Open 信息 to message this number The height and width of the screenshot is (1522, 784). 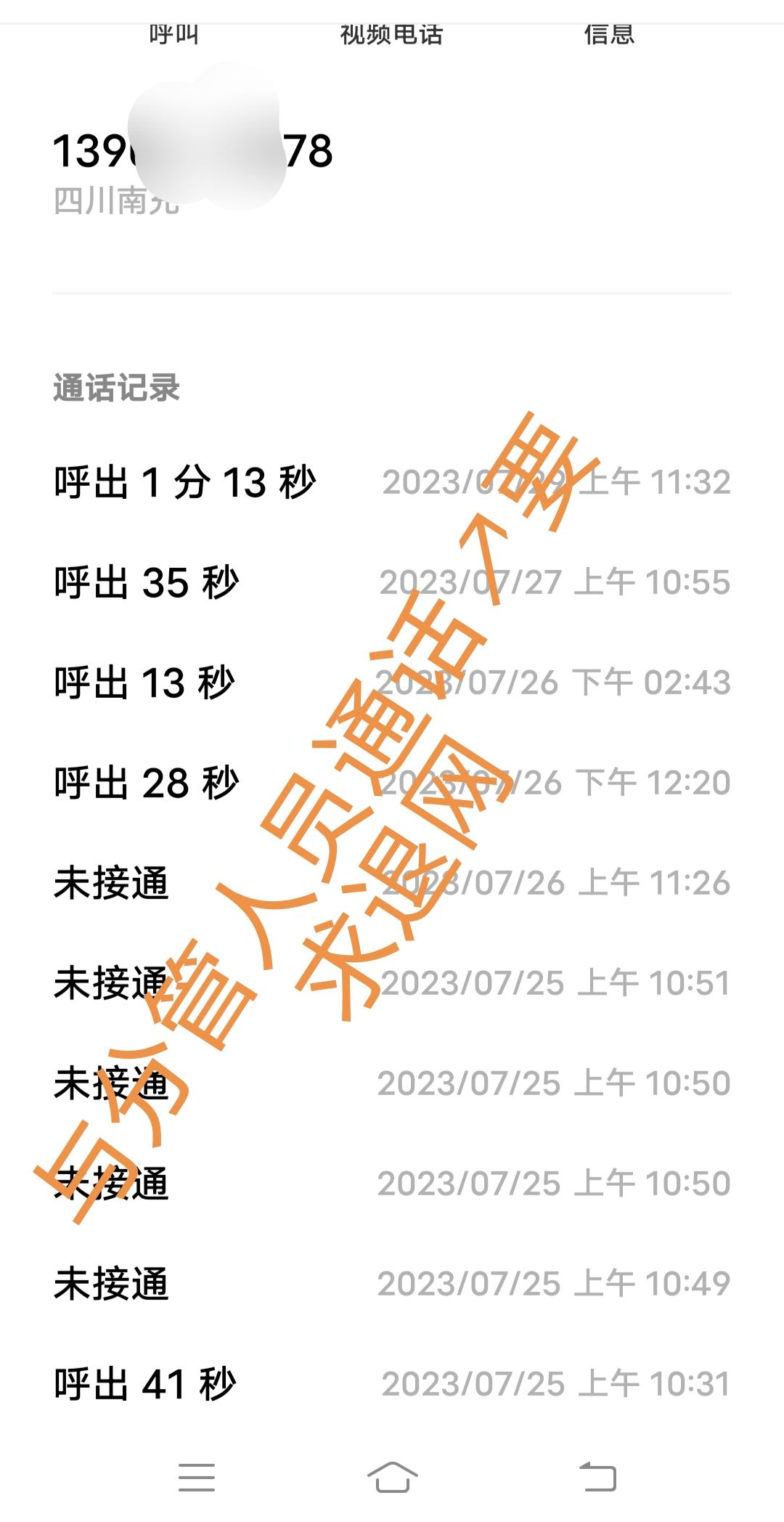pos(609,34)
